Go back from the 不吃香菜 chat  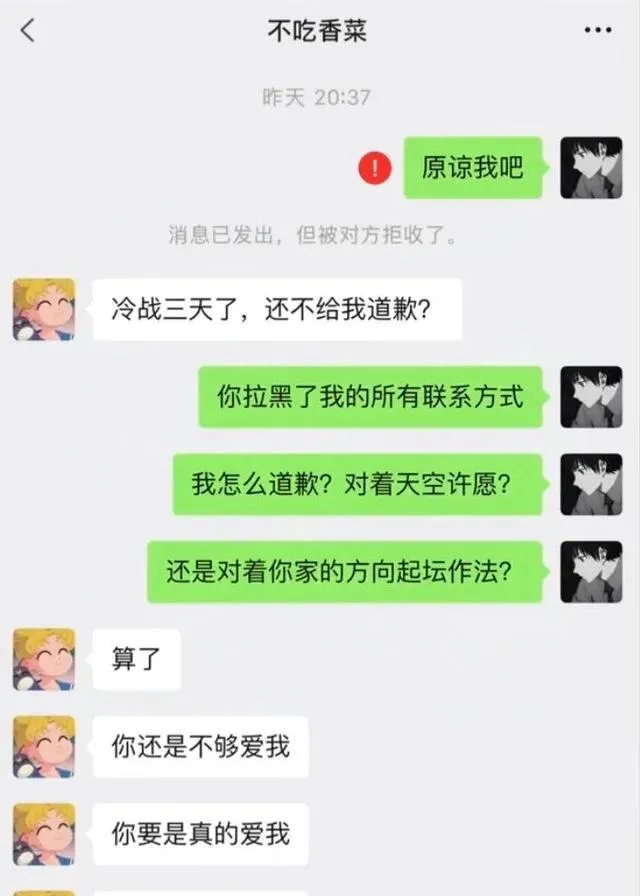(27, 31)
